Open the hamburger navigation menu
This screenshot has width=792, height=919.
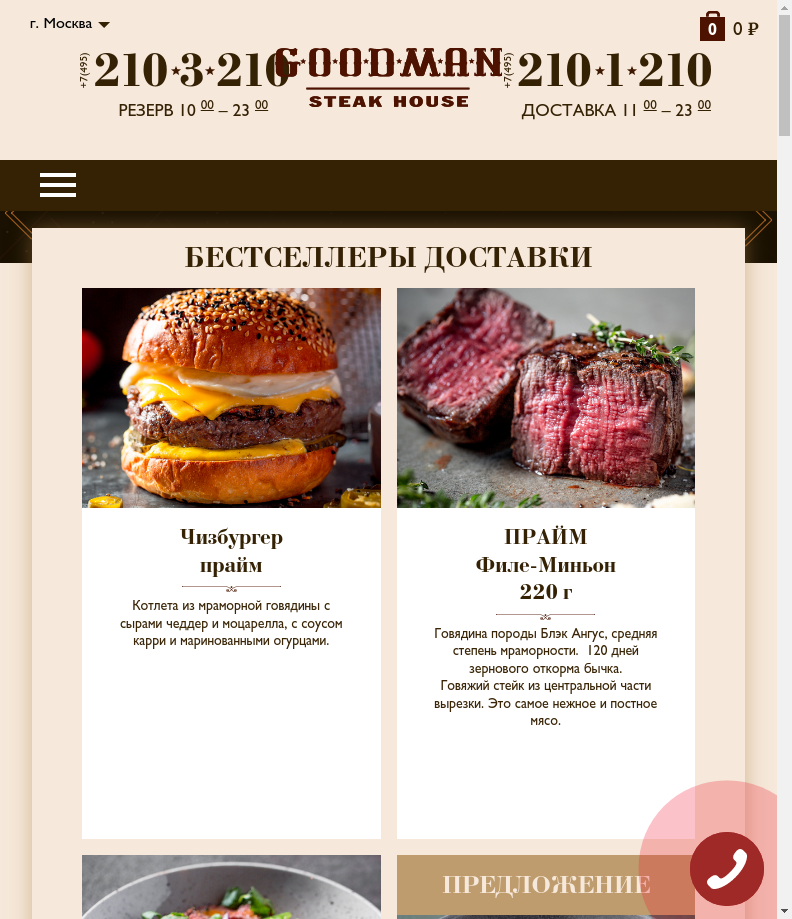coord(58,185)
